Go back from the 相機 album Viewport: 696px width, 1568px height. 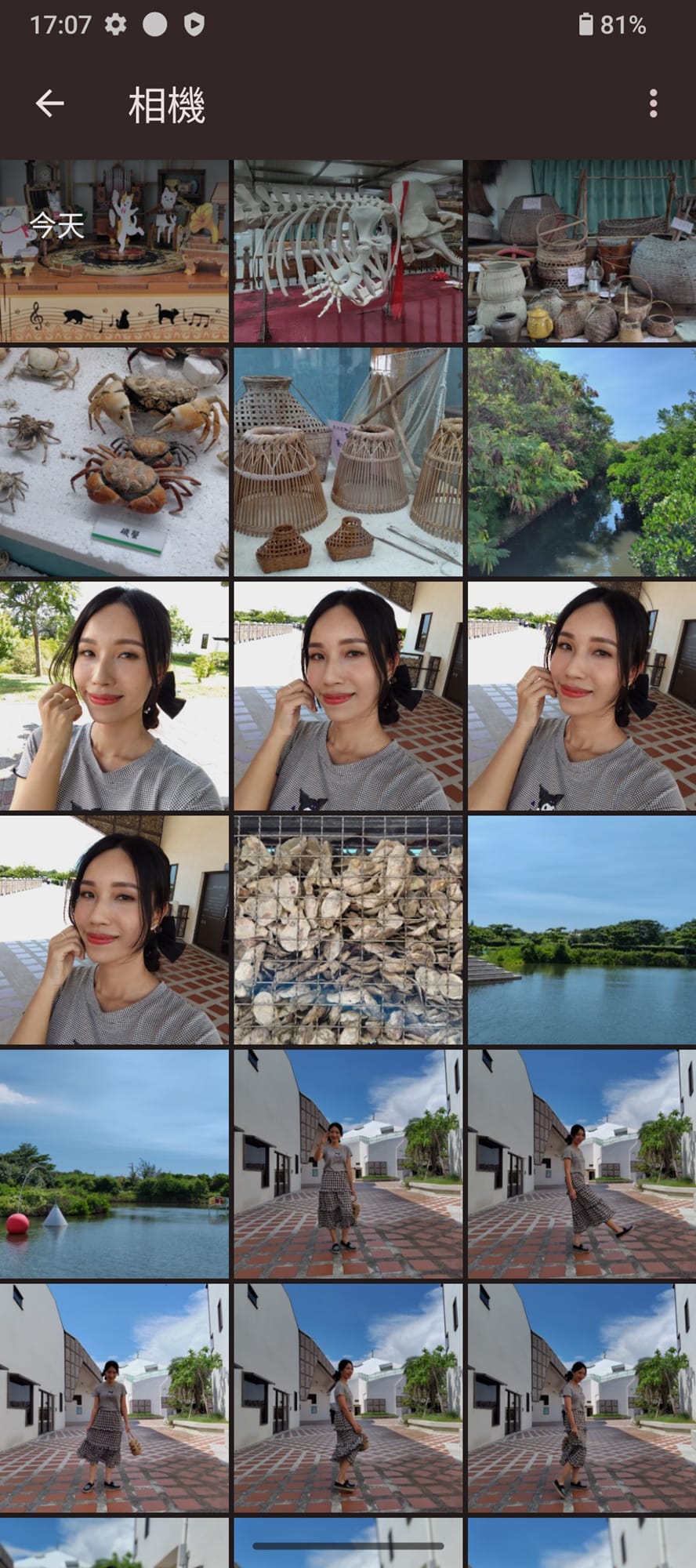point(49,103)
